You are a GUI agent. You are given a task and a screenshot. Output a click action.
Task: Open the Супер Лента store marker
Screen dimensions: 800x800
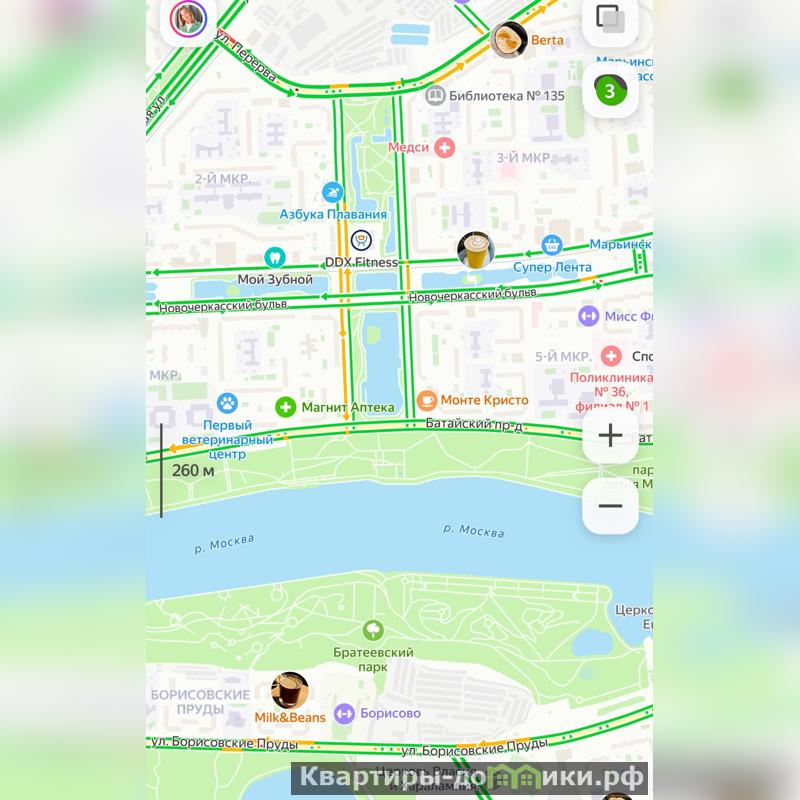(551, 246)
